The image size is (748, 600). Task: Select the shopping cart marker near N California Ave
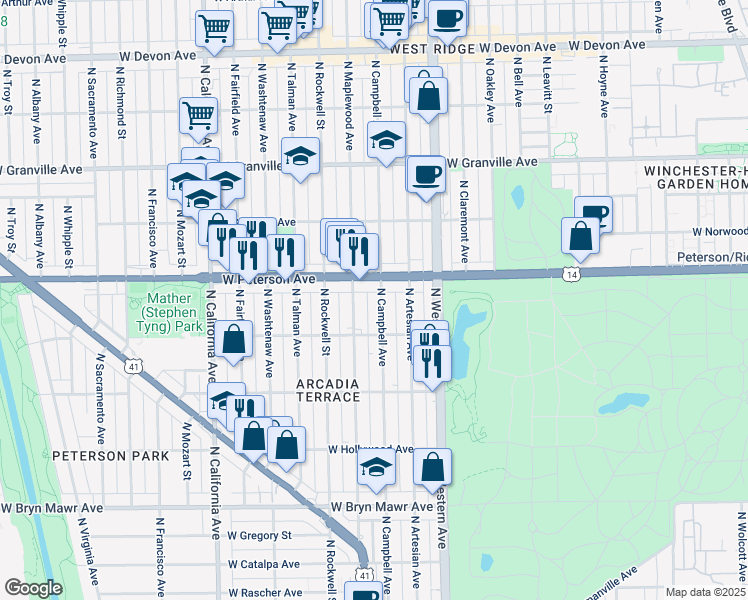199,115
